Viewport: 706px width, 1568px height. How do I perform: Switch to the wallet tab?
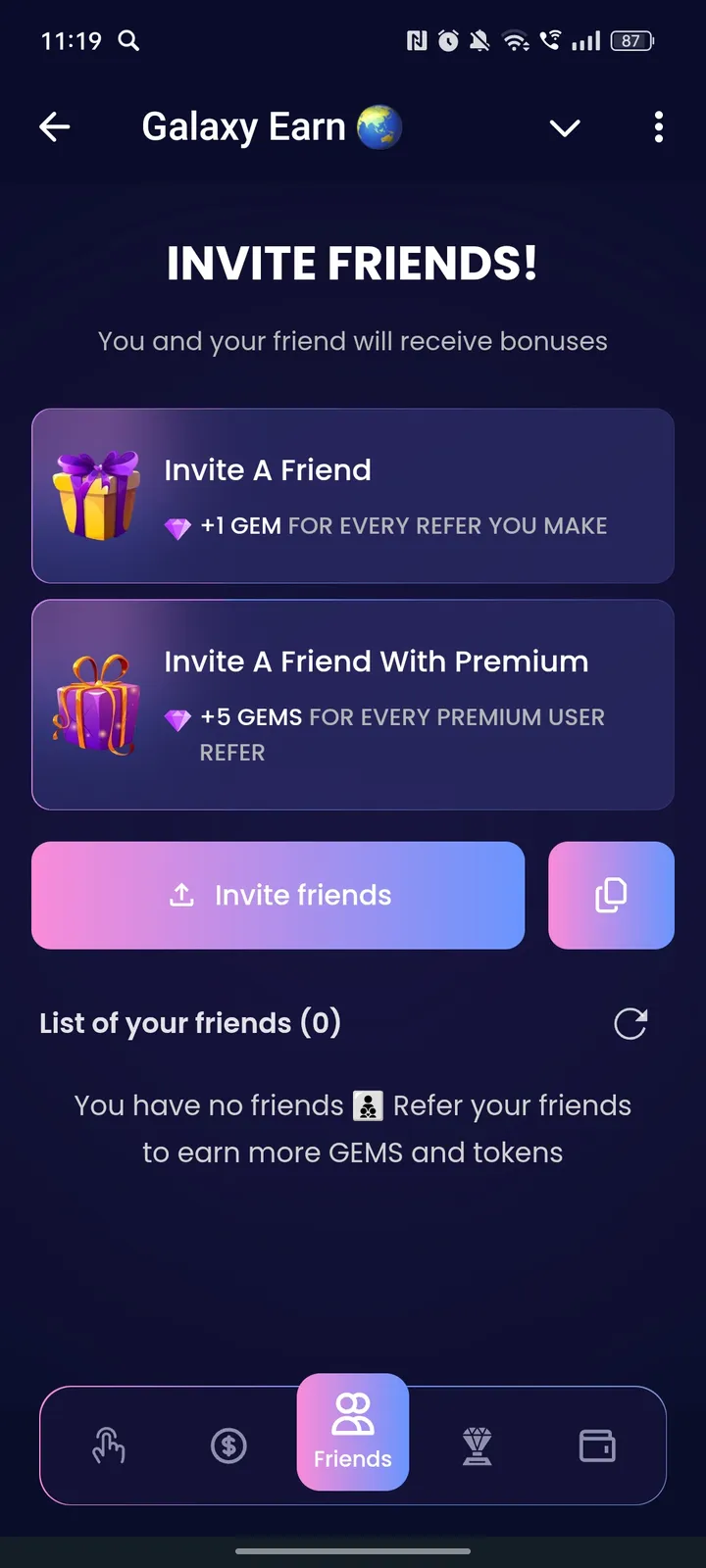(x=597, y=1445)
